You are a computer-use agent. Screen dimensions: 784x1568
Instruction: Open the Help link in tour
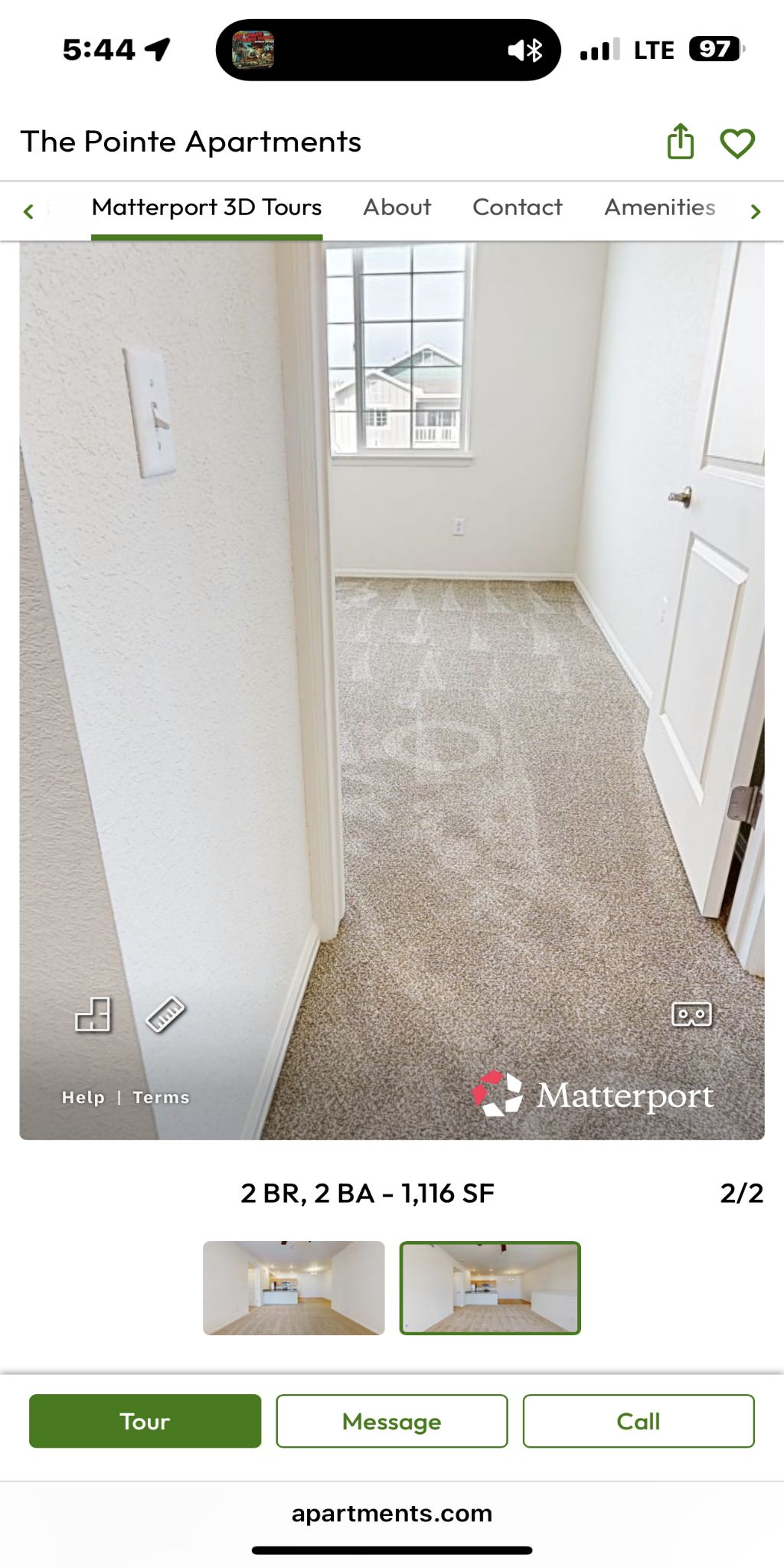[83, 1097]
